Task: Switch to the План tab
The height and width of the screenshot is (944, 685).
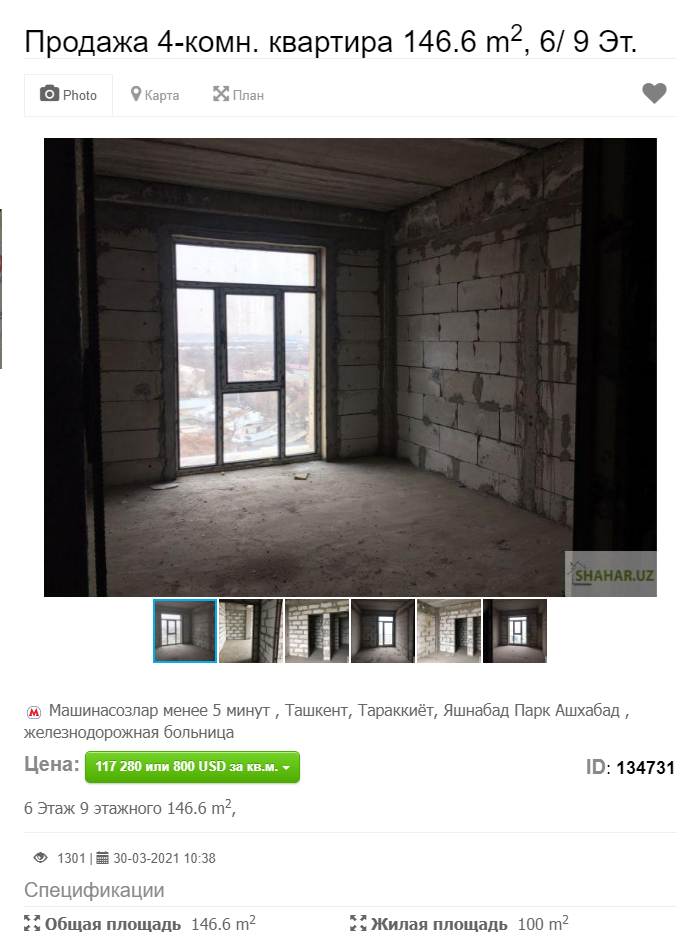Action: (238, 95)
